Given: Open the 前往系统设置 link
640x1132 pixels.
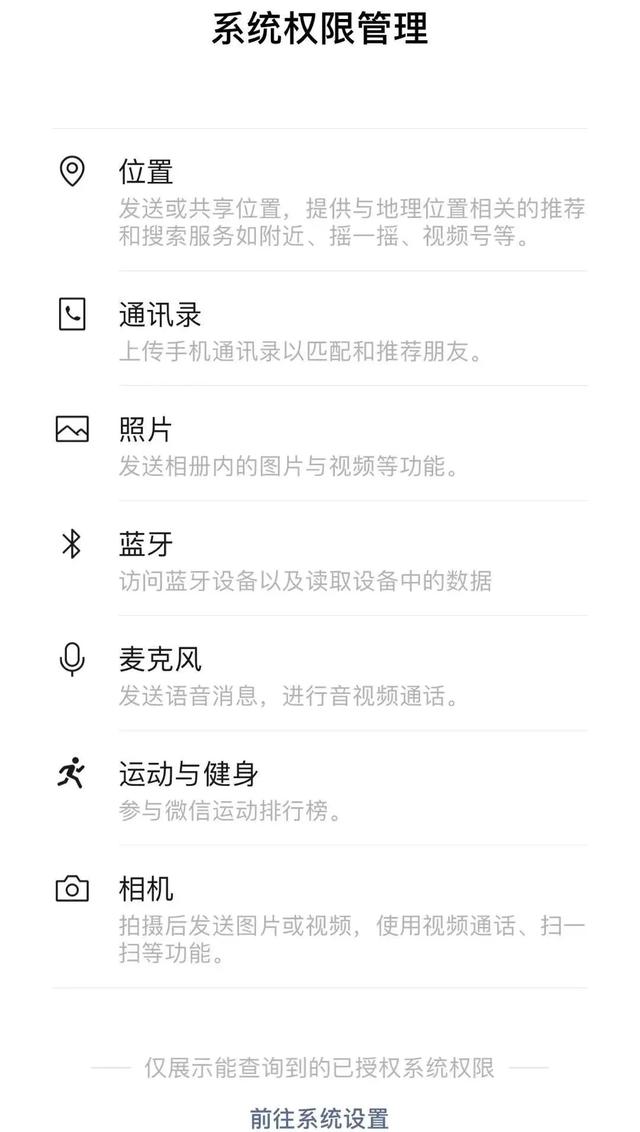Looking at the screenshot, I should click(319, 1117).
